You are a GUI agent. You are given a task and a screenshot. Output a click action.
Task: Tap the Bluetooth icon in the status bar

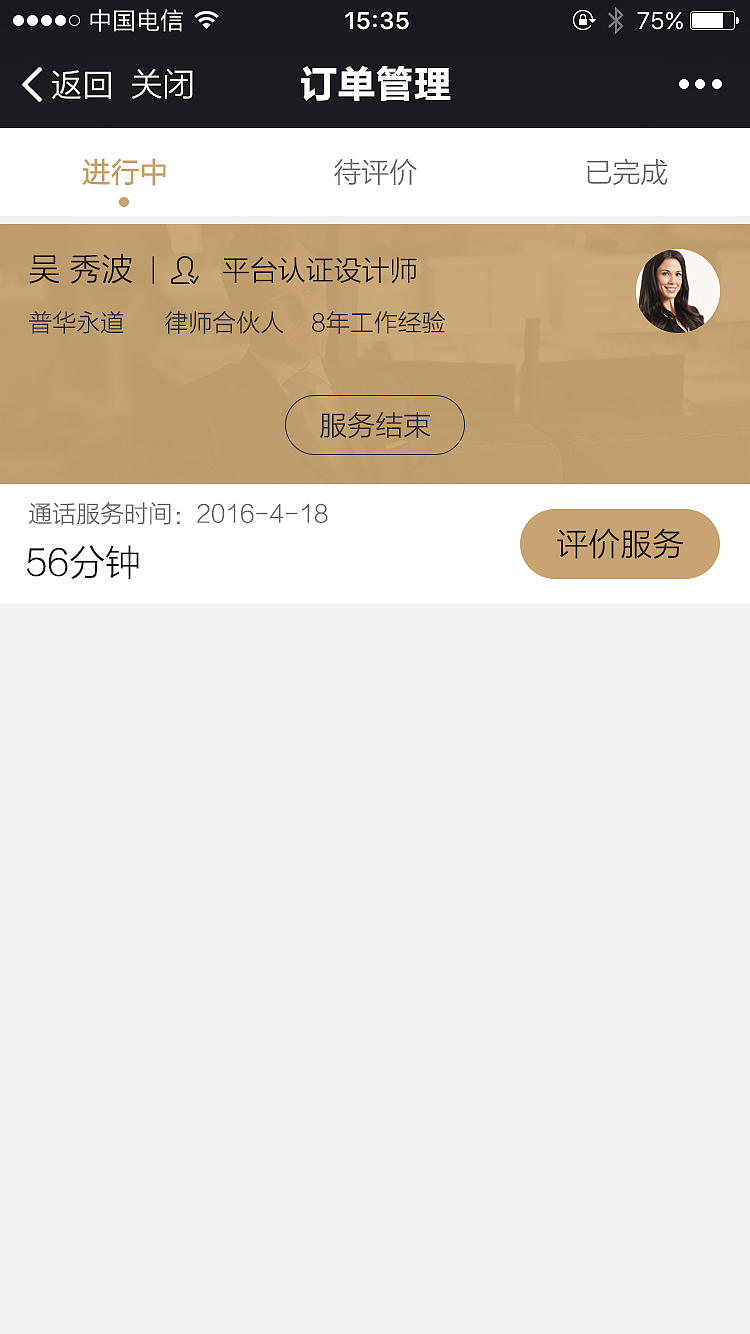click(x=613, y=19)
